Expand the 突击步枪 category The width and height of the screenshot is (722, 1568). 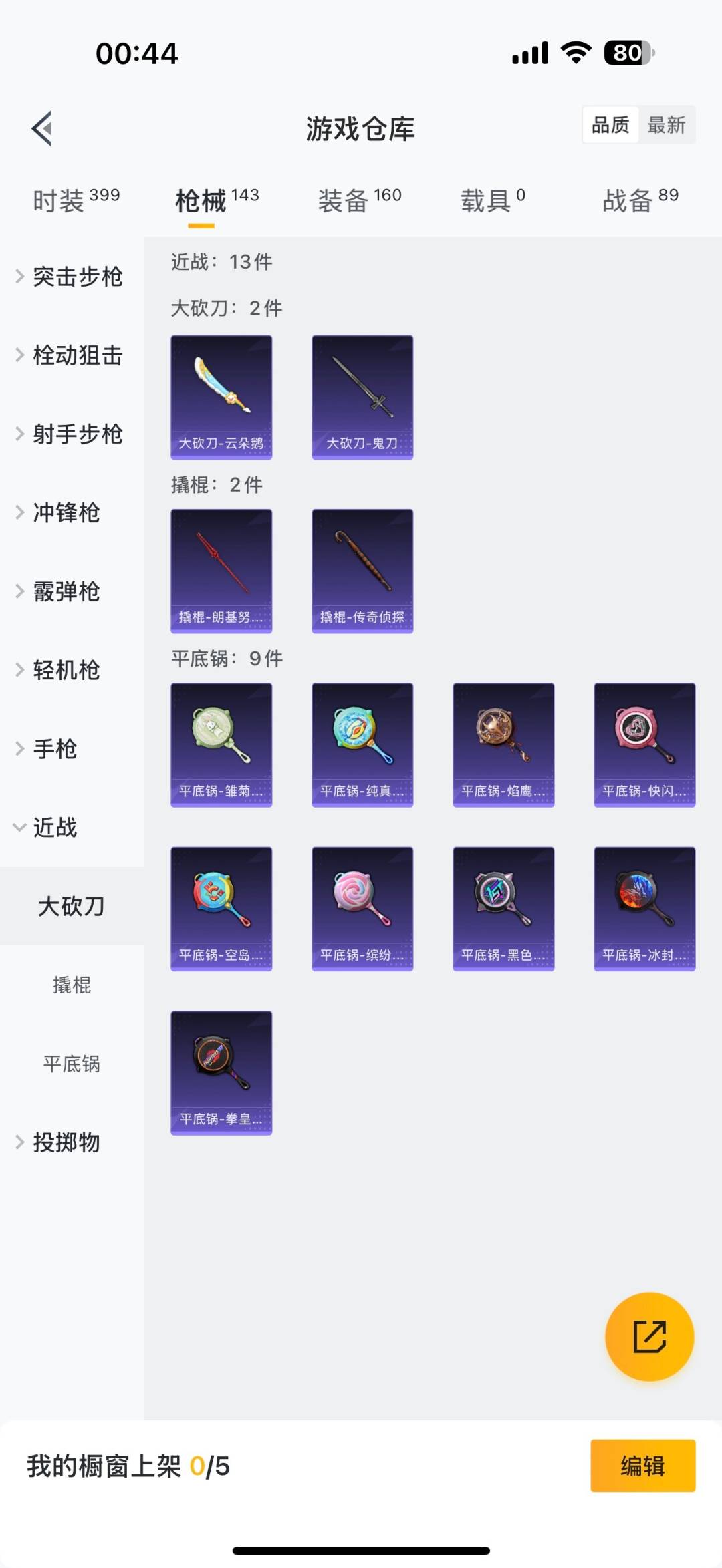pos(70,277)
